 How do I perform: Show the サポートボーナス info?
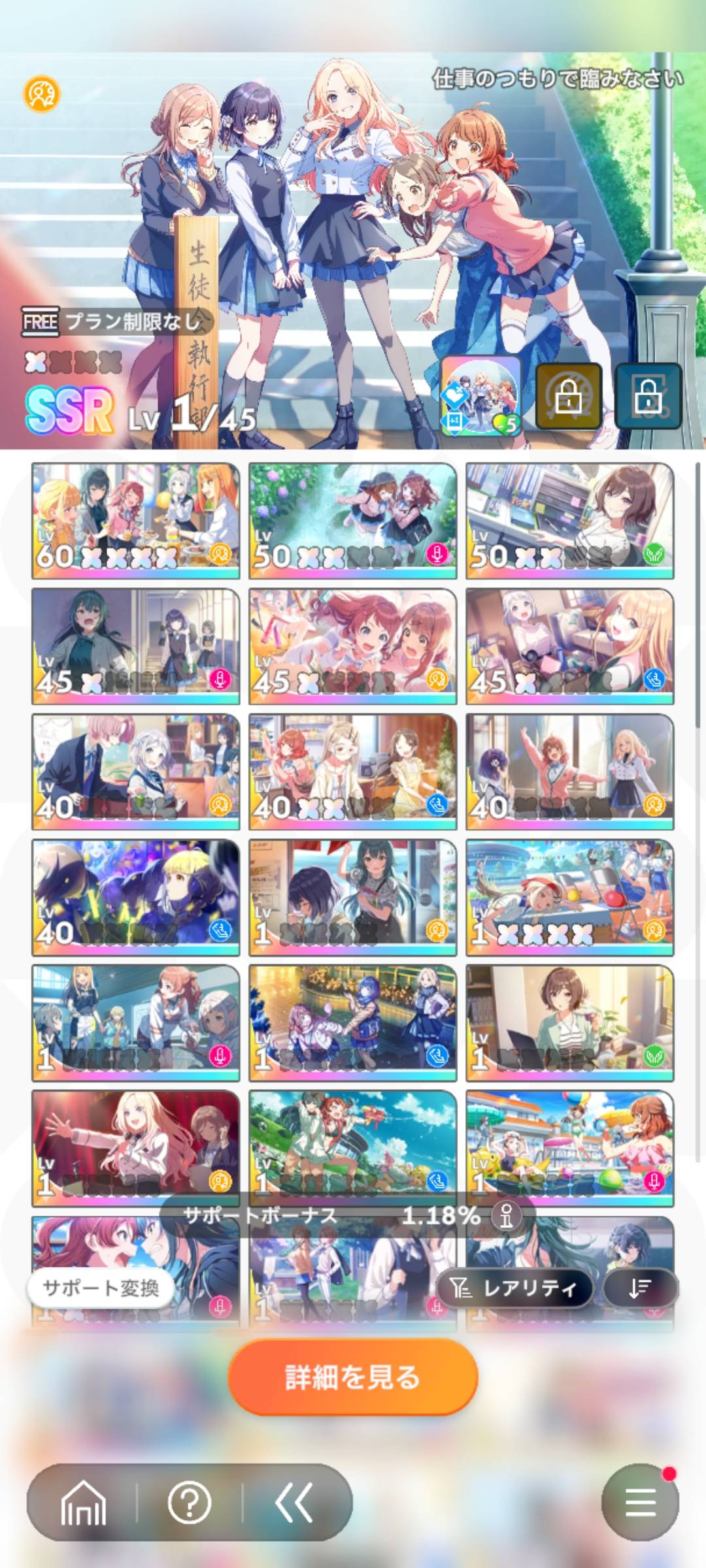click(x=507, y=1216)
